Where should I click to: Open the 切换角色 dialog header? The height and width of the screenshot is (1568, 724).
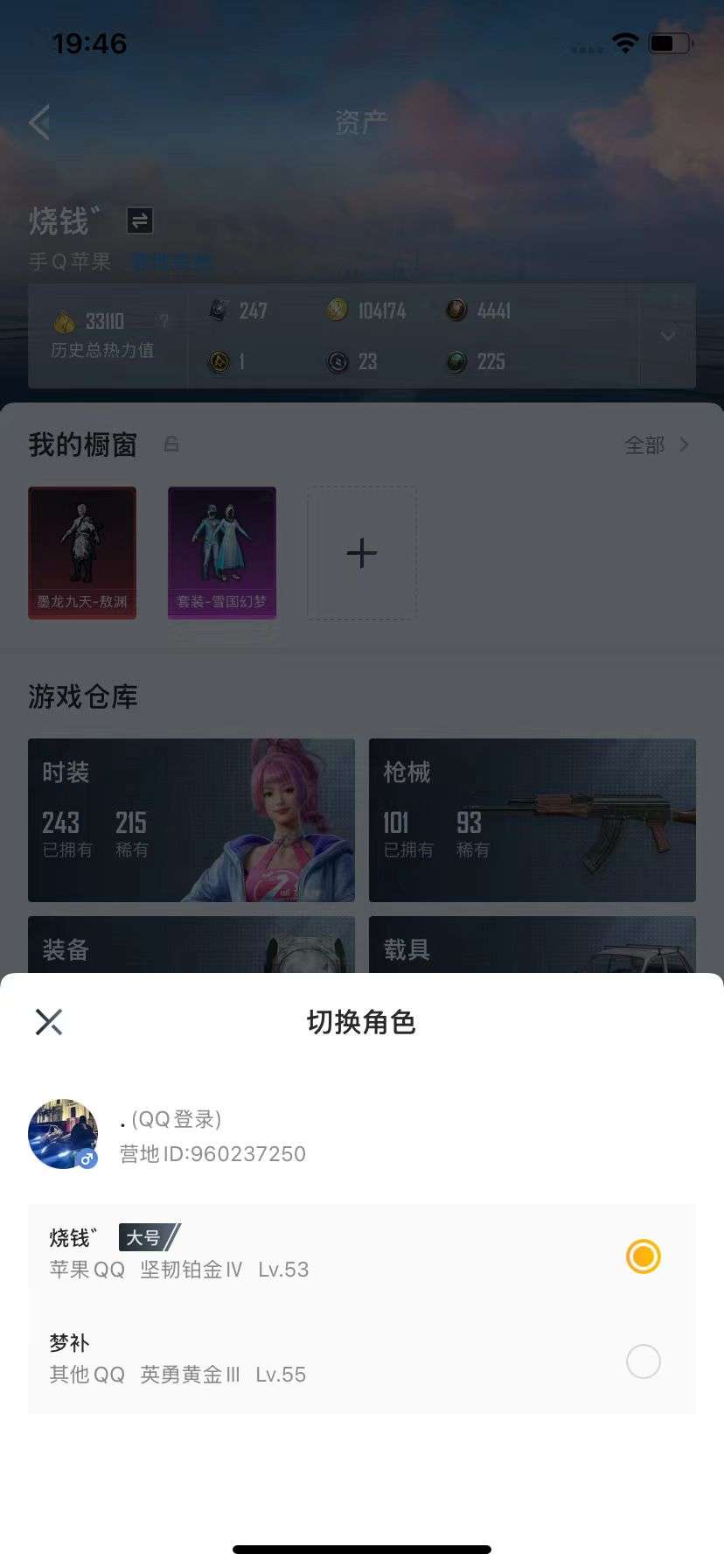click(x=361, y=1022)
